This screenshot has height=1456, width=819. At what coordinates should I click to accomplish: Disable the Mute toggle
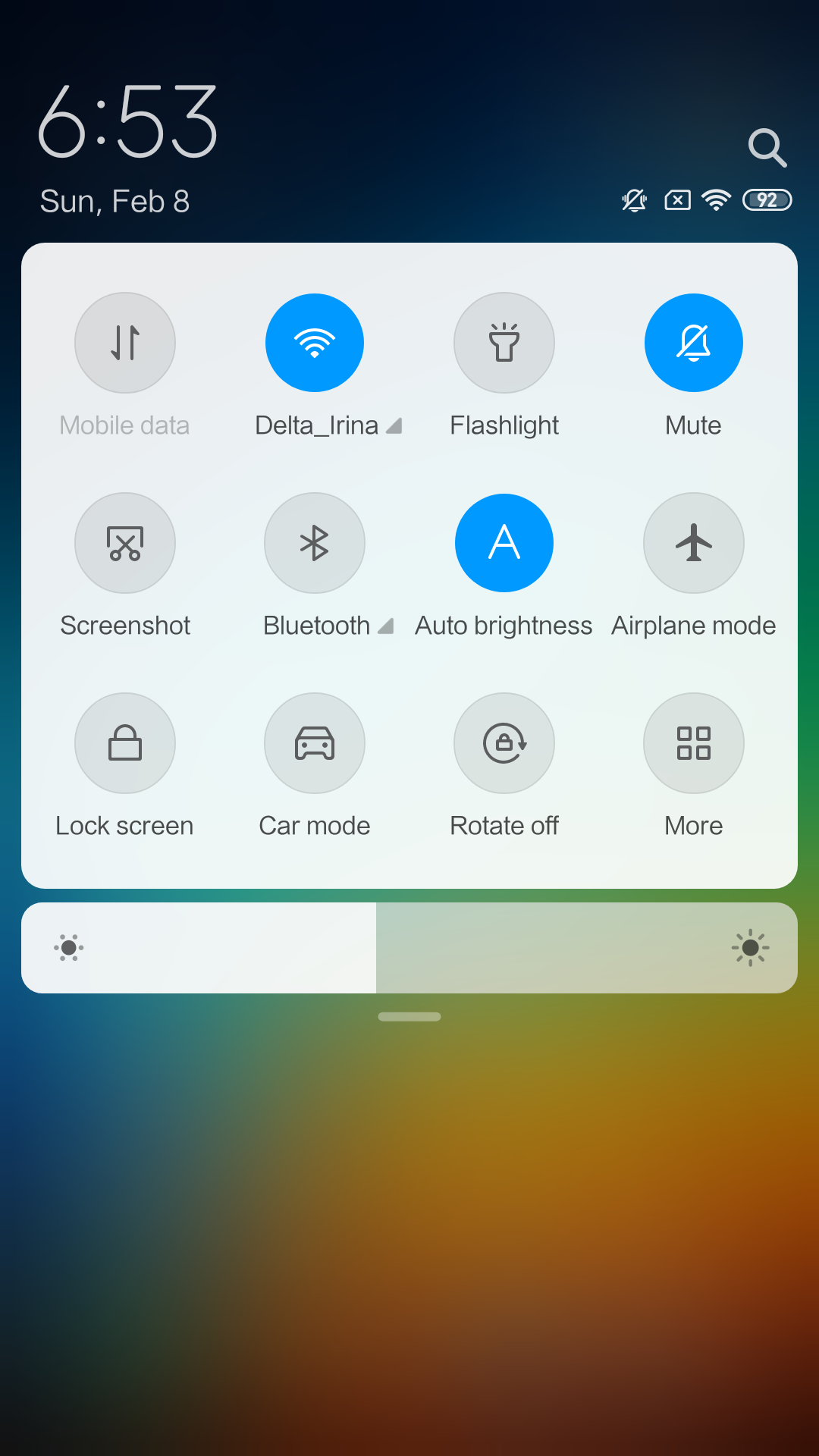point(693,343)
